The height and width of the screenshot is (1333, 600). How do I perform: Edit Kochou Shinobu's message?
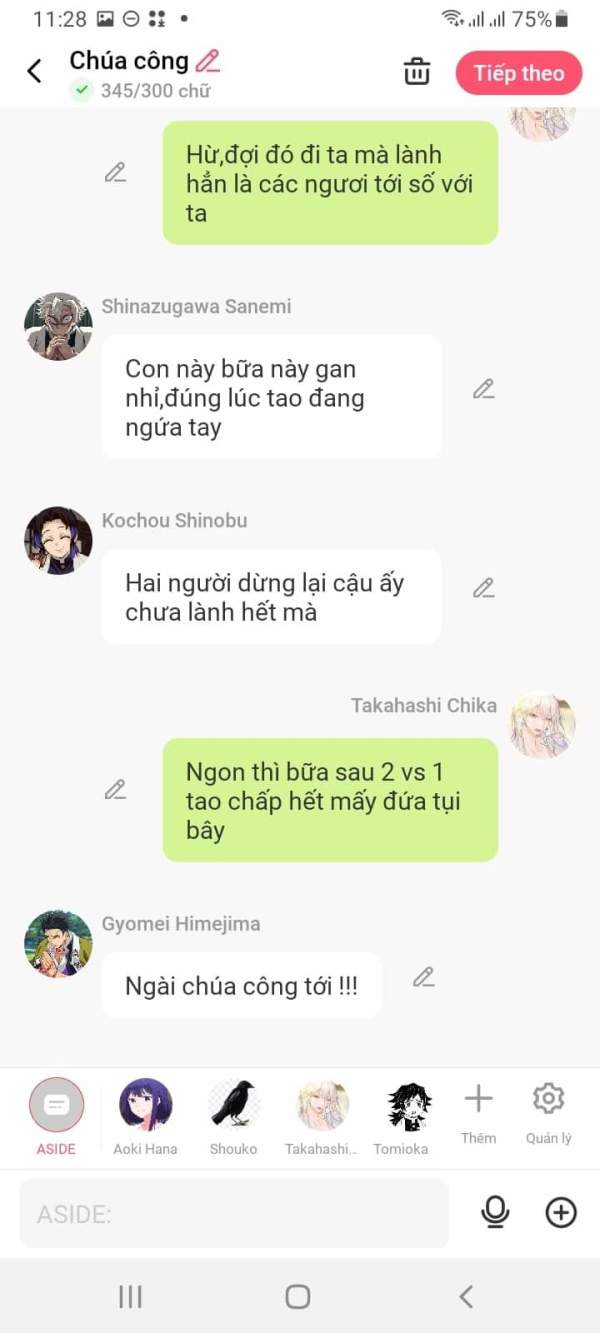(484, 588)
